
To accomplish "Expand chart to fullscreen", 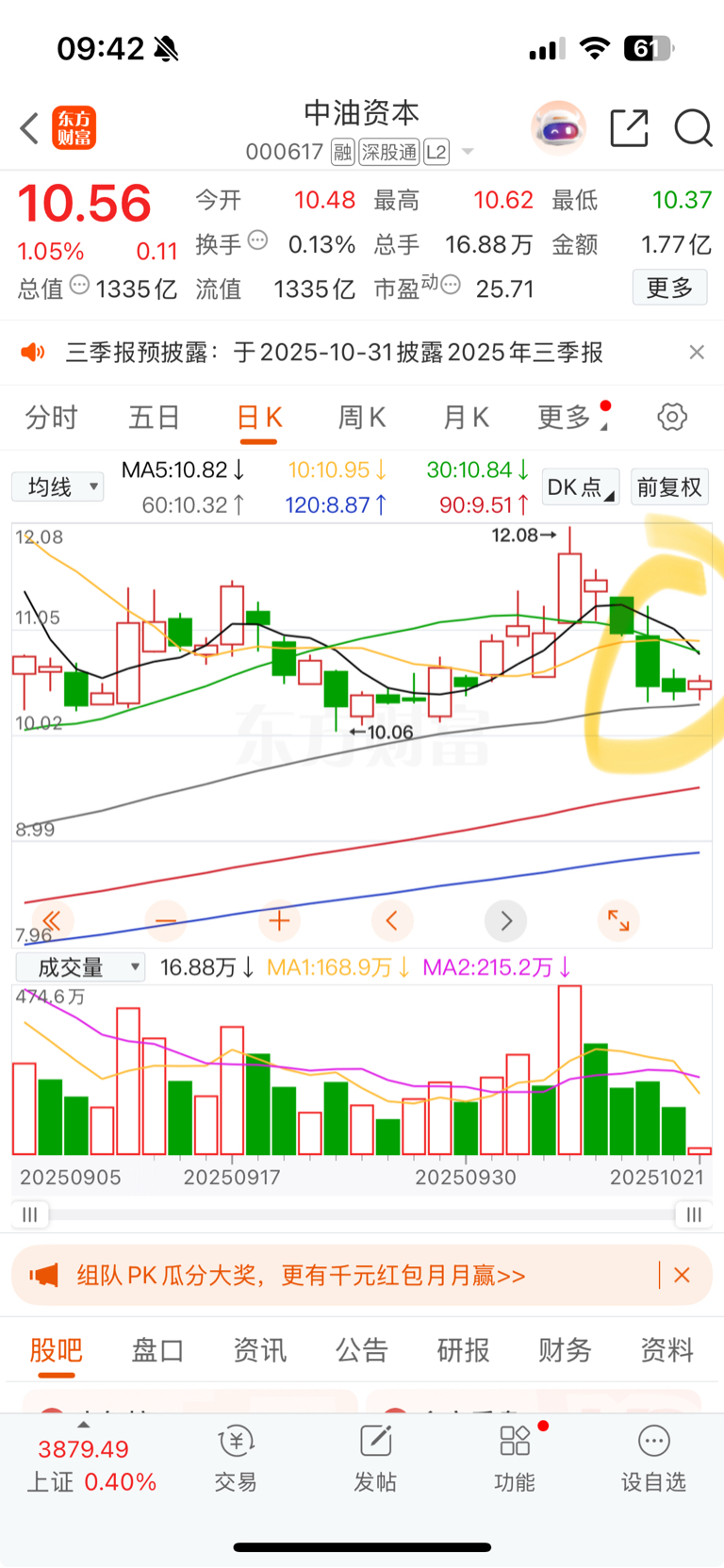I will coord(618,920).
